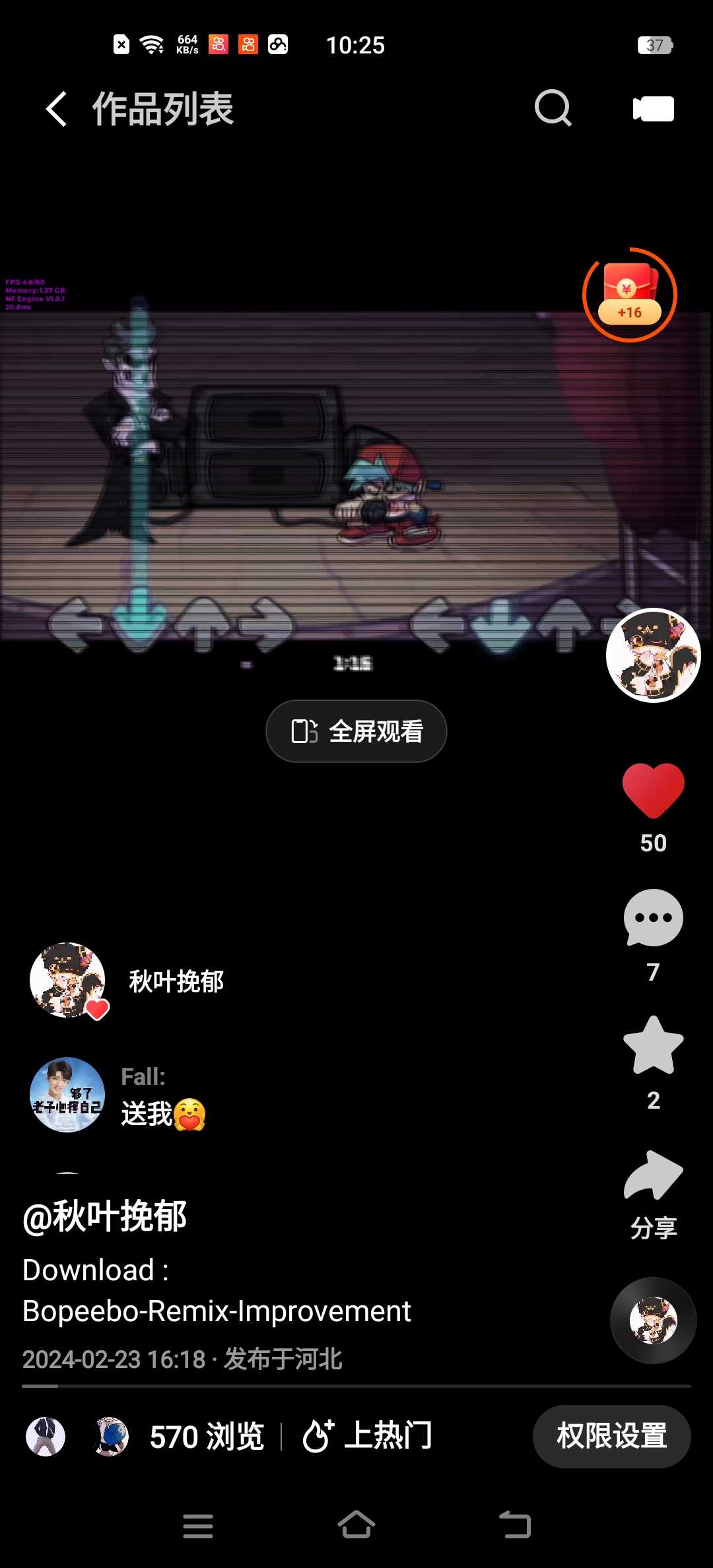Favorite the video with the star
The width and height of the screenshot is (713, 1568).
click(653, 1046)
